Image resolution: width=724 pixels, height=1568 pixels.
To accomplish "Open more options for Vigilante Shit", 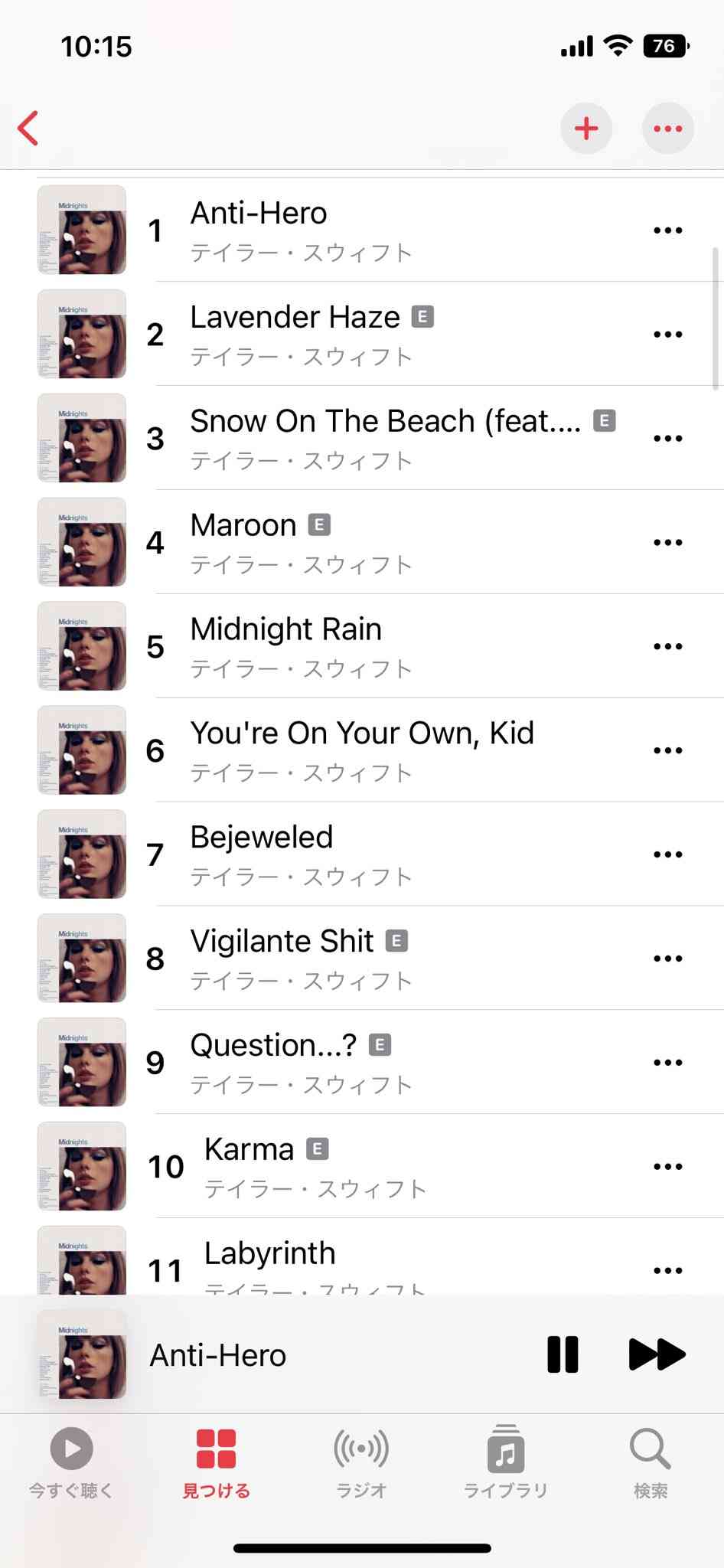I will tap(667, 959).
